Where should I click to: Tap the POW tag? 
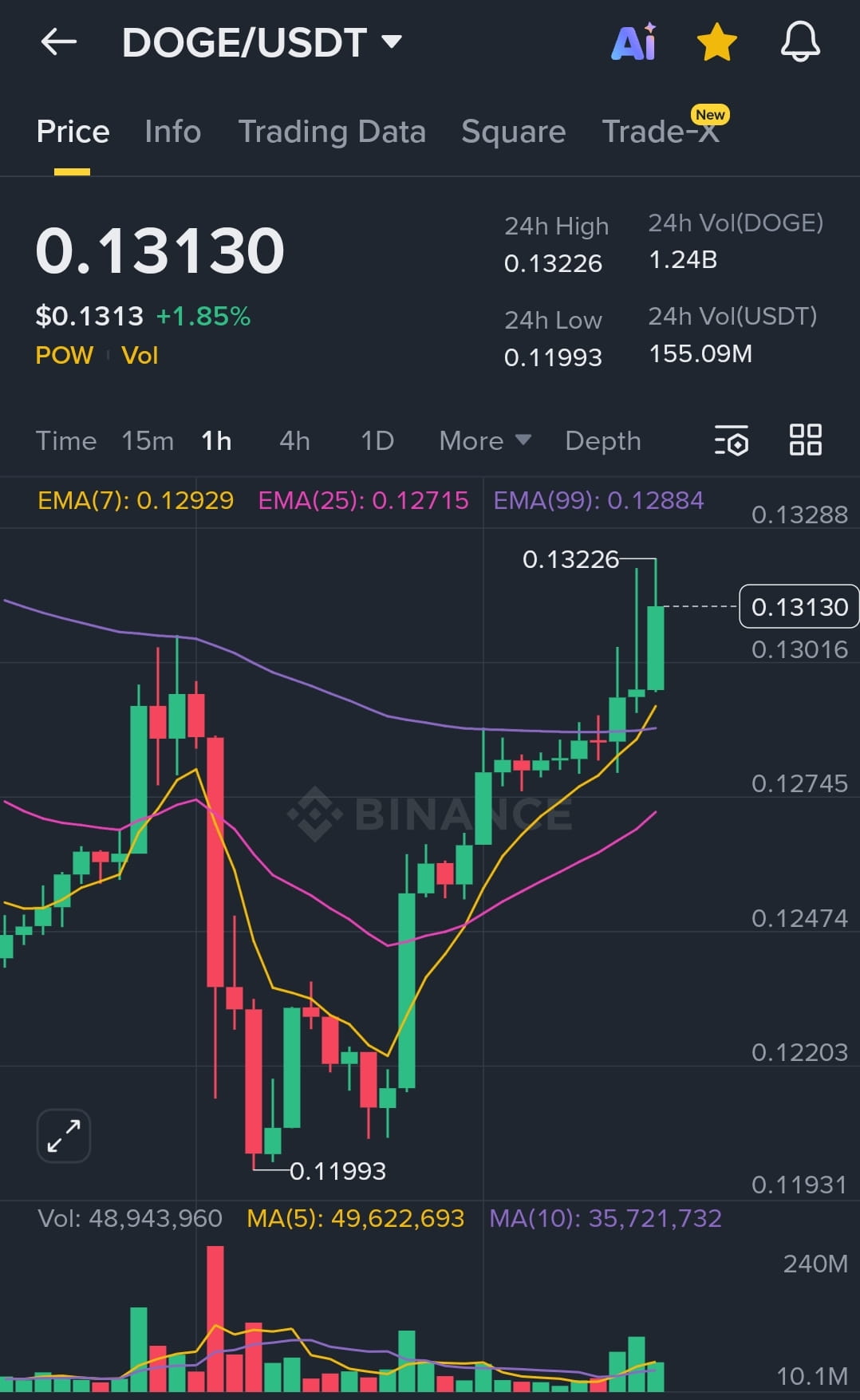65,355
